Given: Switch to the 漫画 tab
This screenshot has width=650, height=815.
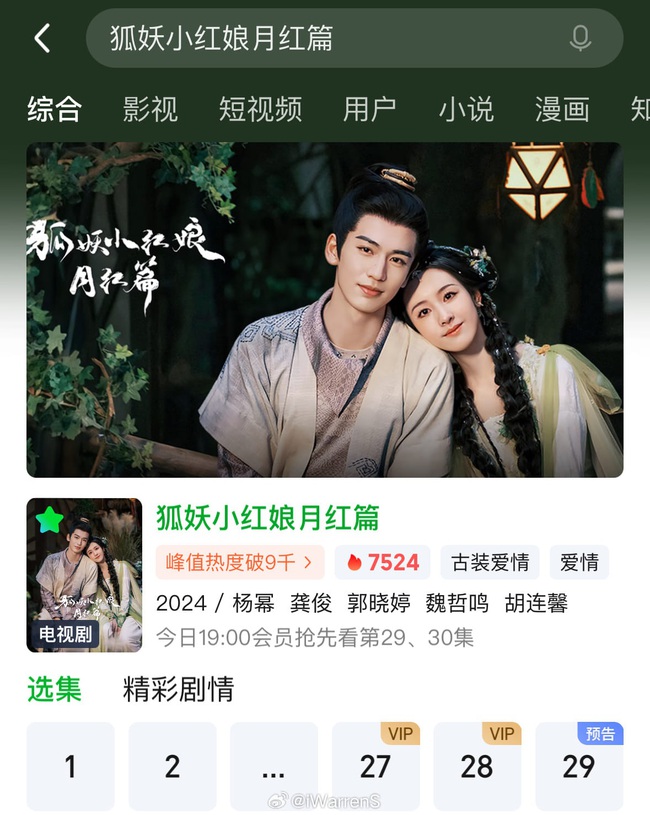Looking at the screenshot, I should point(561,109).
